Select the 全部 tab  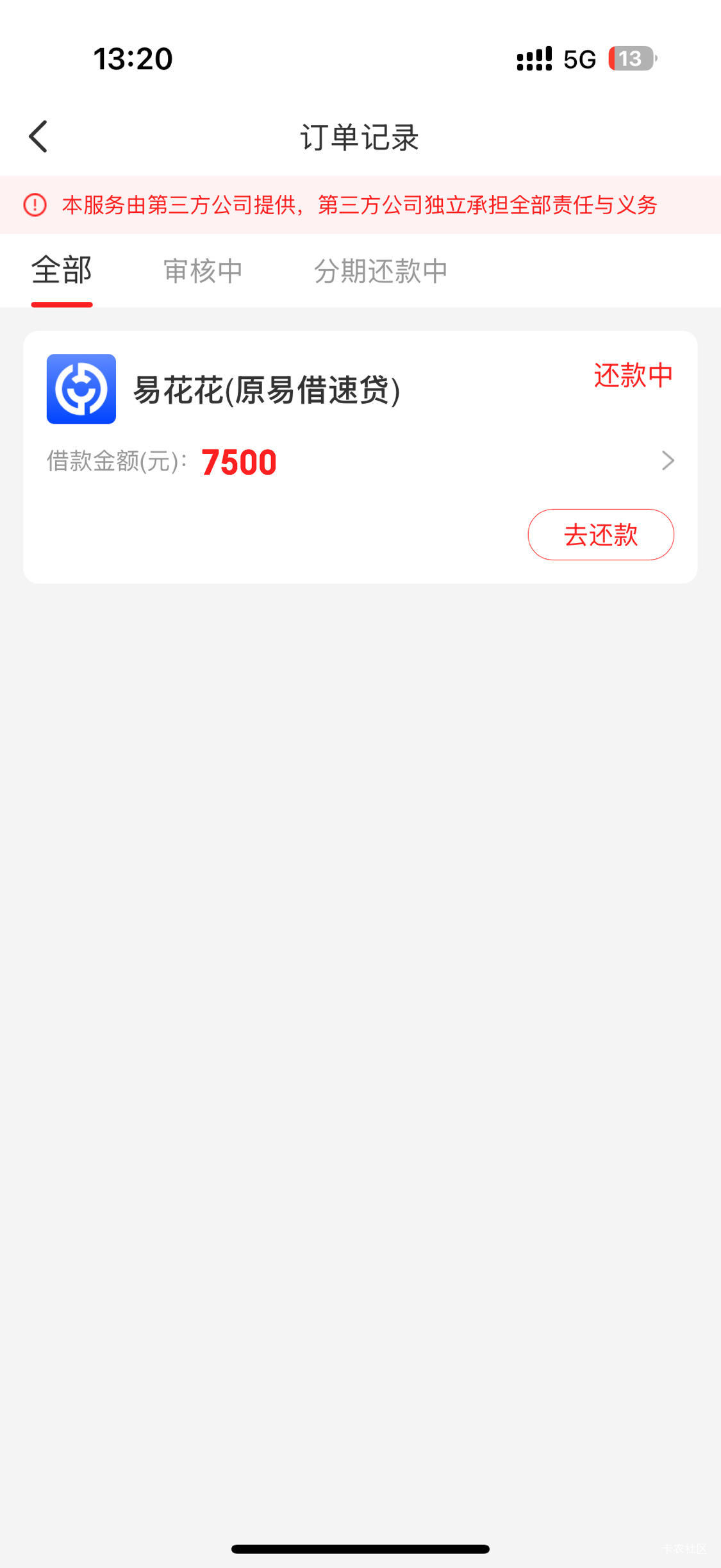(x=62, y=271)
